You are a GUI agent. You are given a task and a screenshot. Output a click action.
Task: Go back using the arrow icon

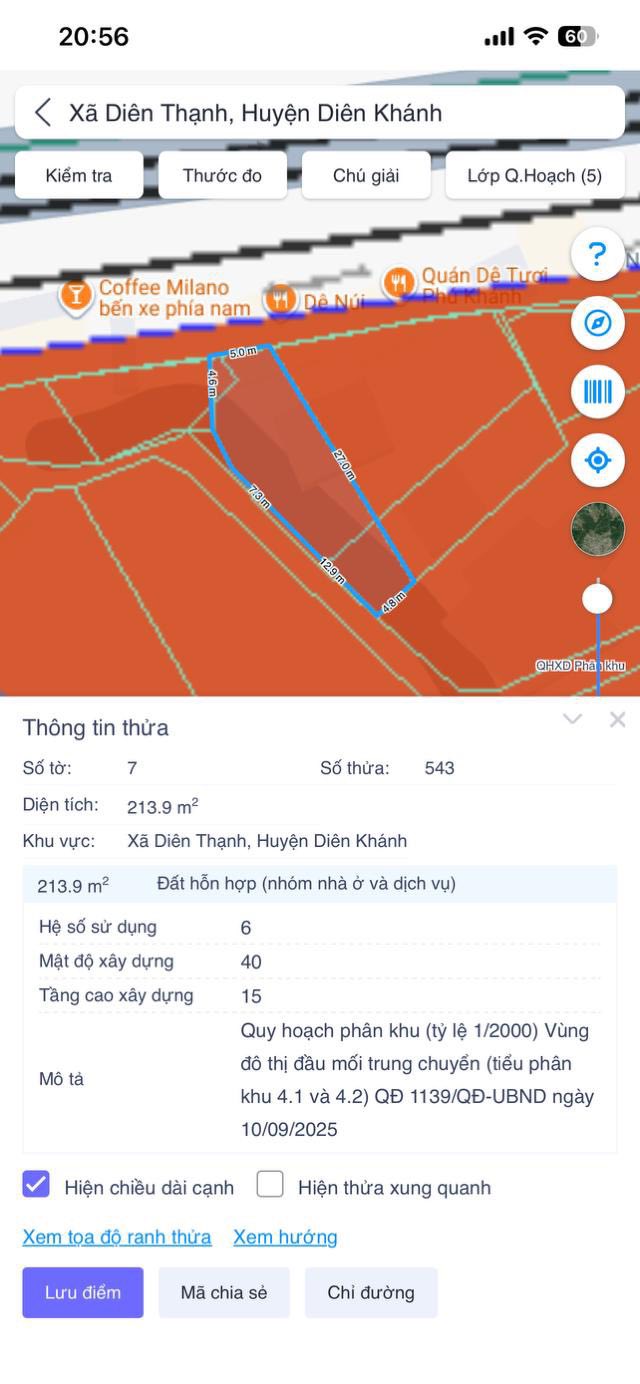43,112
